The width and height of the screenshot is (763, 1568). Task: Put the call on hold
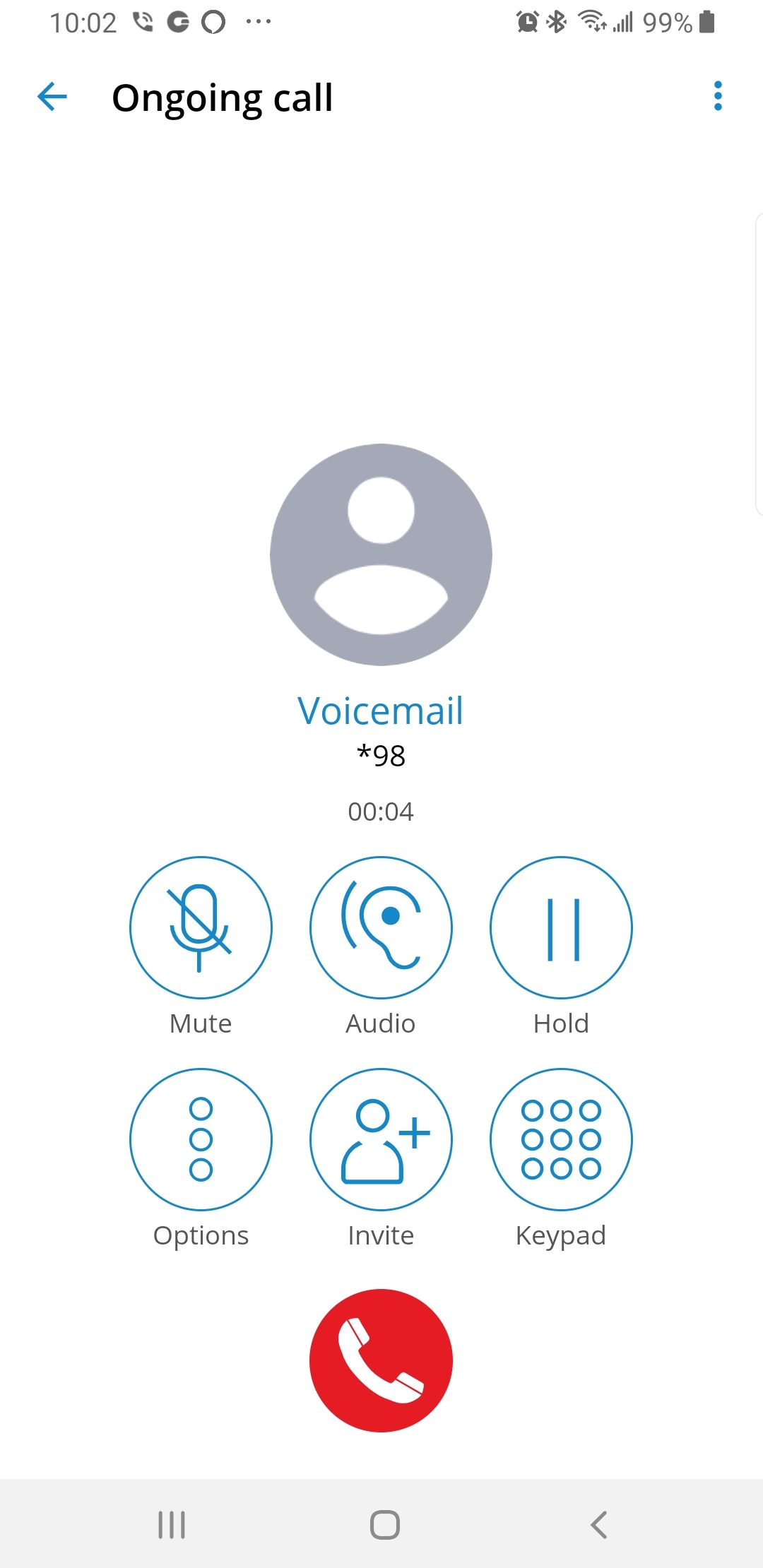[561, 927]
